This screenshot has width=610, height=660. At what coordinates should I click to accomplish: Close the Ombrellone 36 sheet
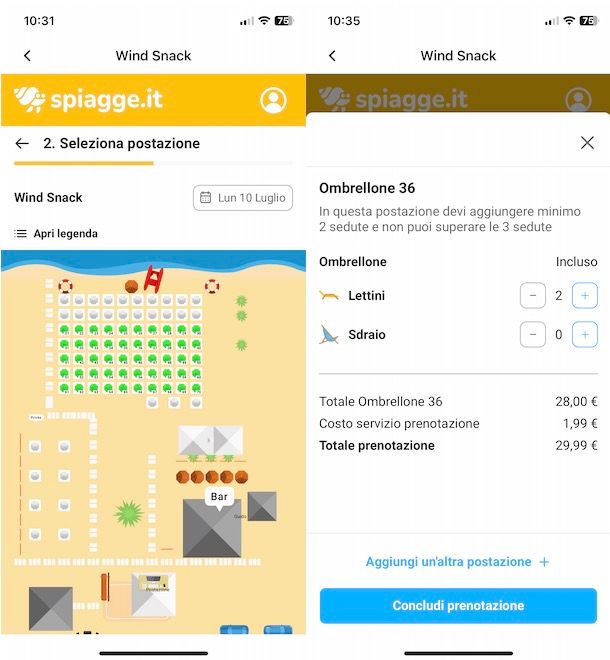tap(587, 143)
